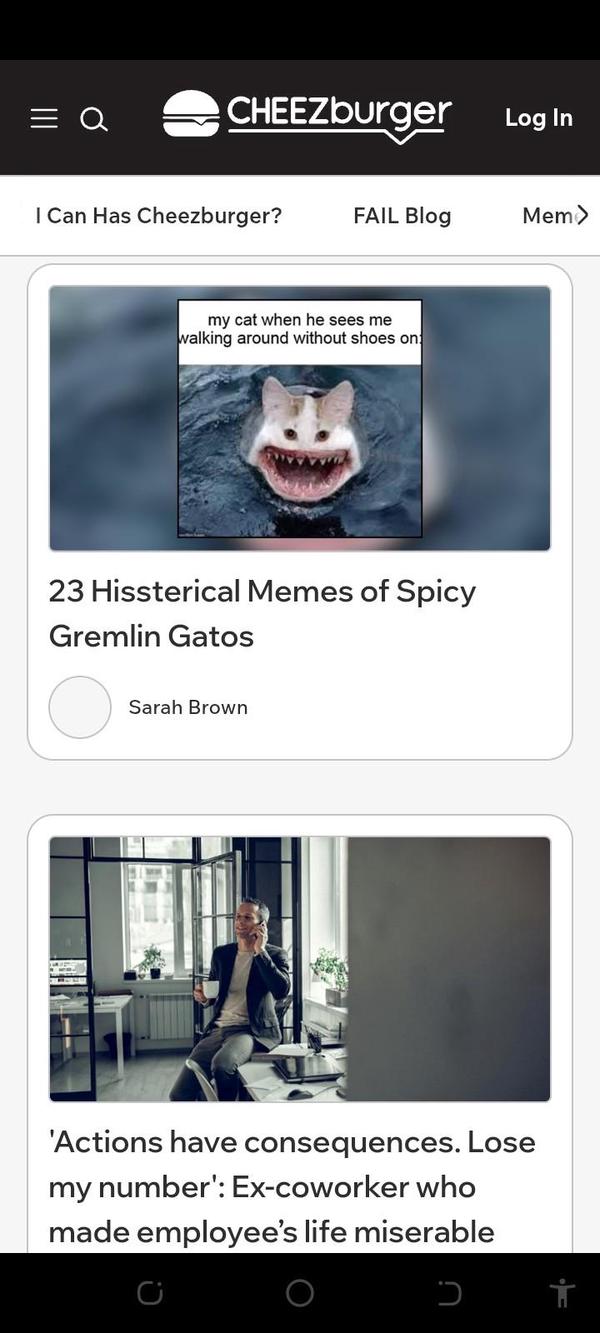Tap the system back button

[449, 1293]
